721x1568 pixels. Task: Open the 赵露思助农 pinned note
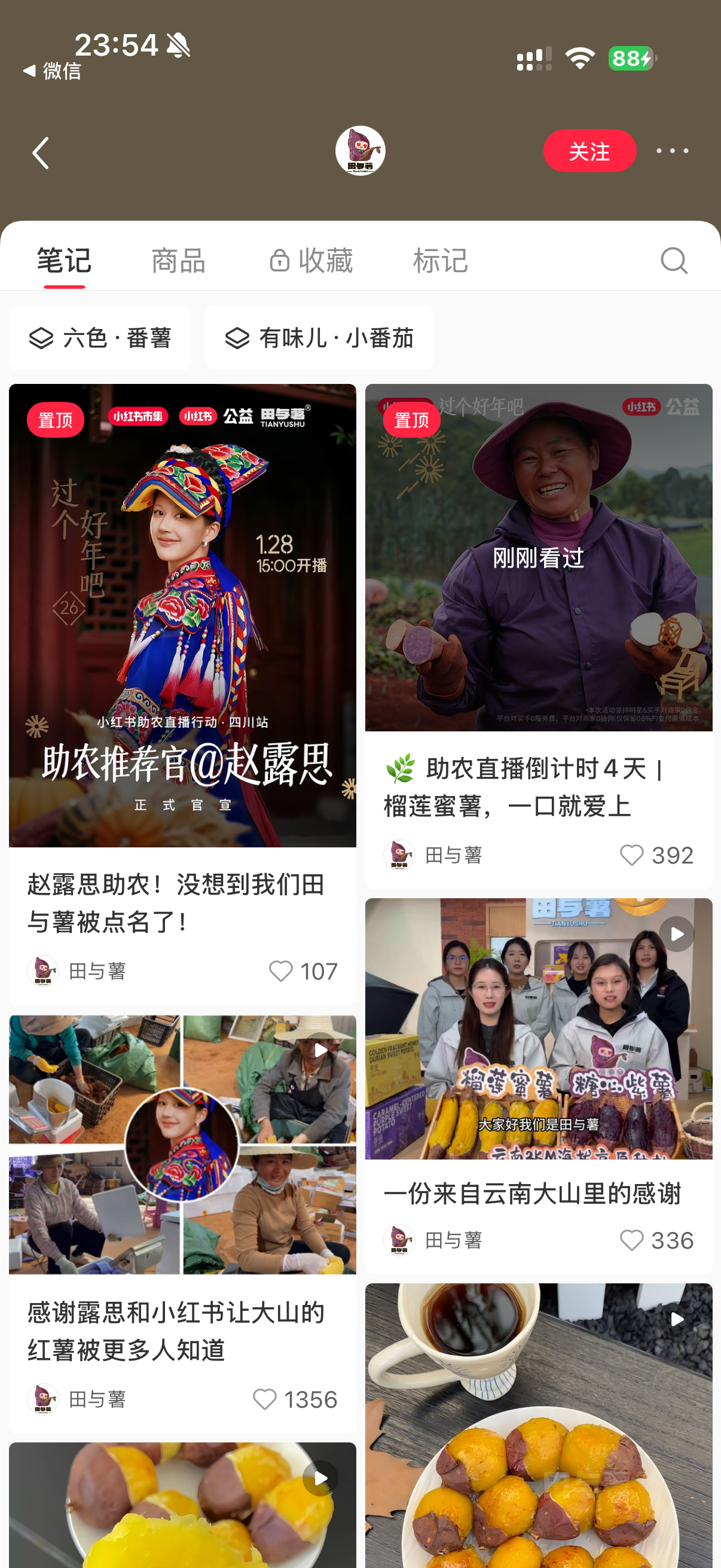click(182, 615)
